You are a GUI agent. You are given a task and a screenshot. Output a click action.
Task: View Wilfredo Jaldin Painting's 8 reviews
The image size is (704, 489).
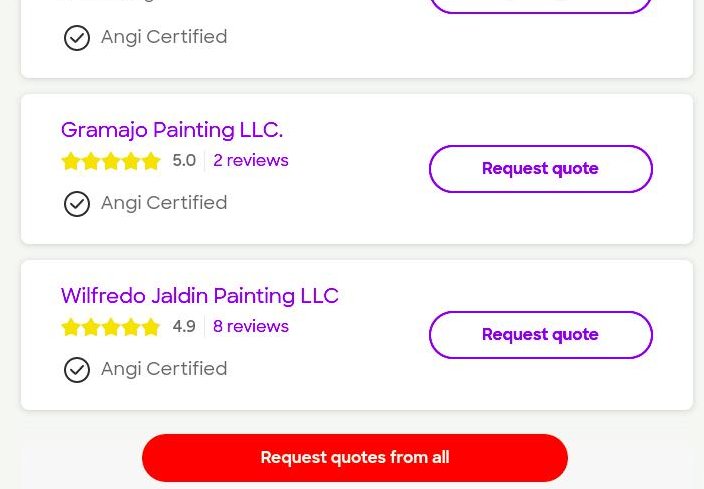tap(250, 327)
